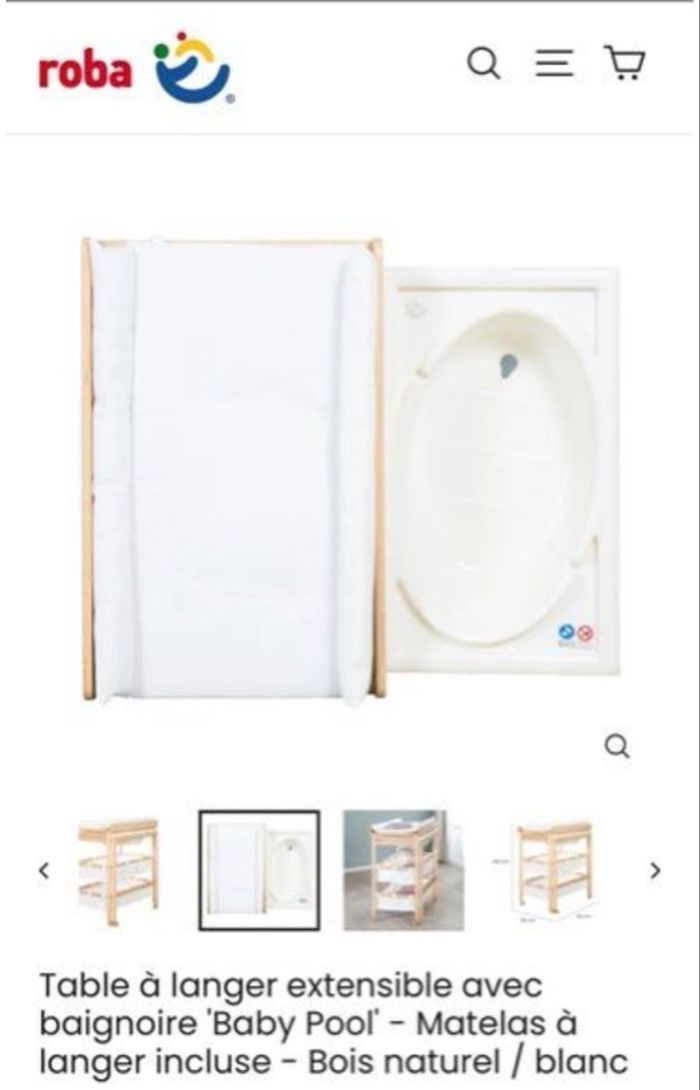Image resolution: width=700 pixels, height=1090 pixels.
Task: Zoom the product image with the magnifier icon
Action: [618, 746]
